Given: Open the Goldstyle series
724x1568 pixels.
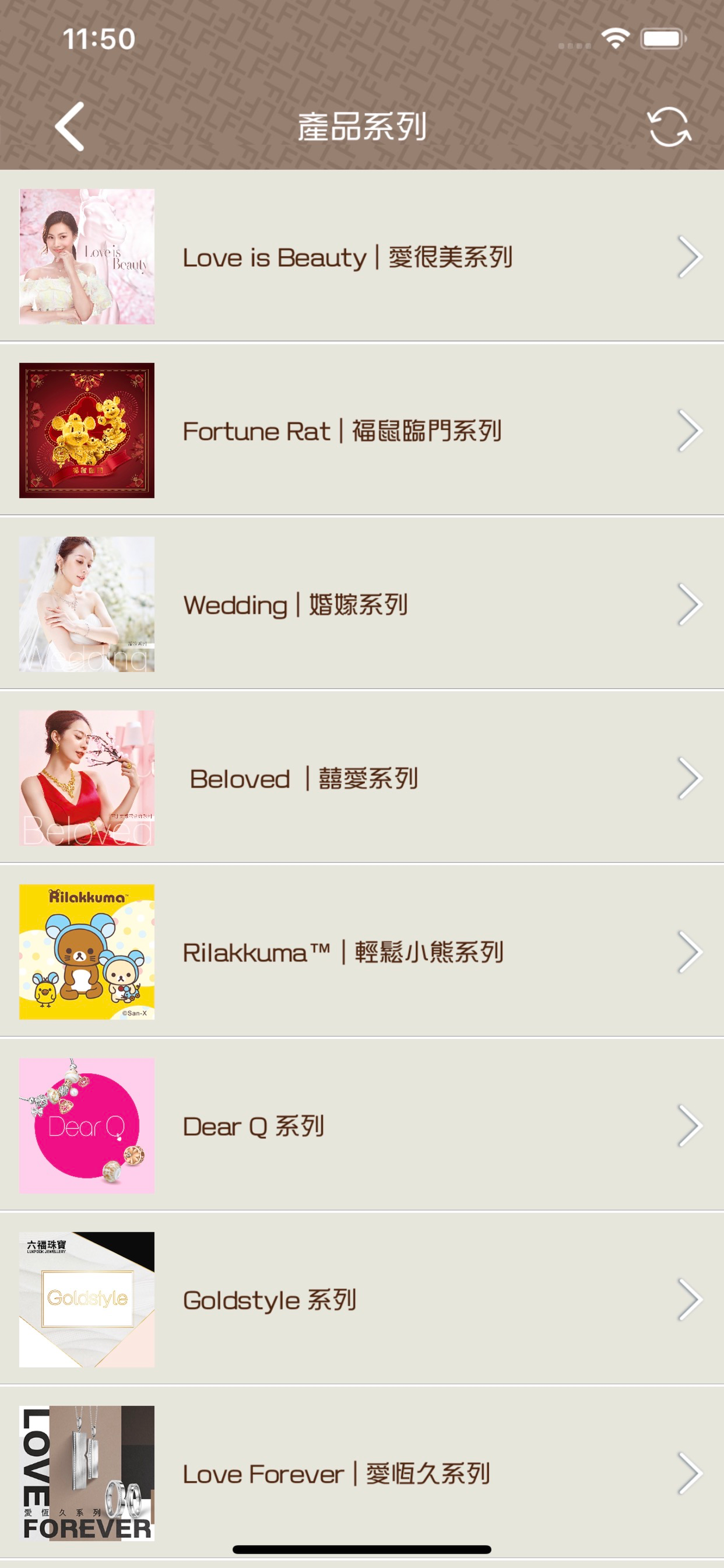Looking at the screenshot, I should (362, 1299).
